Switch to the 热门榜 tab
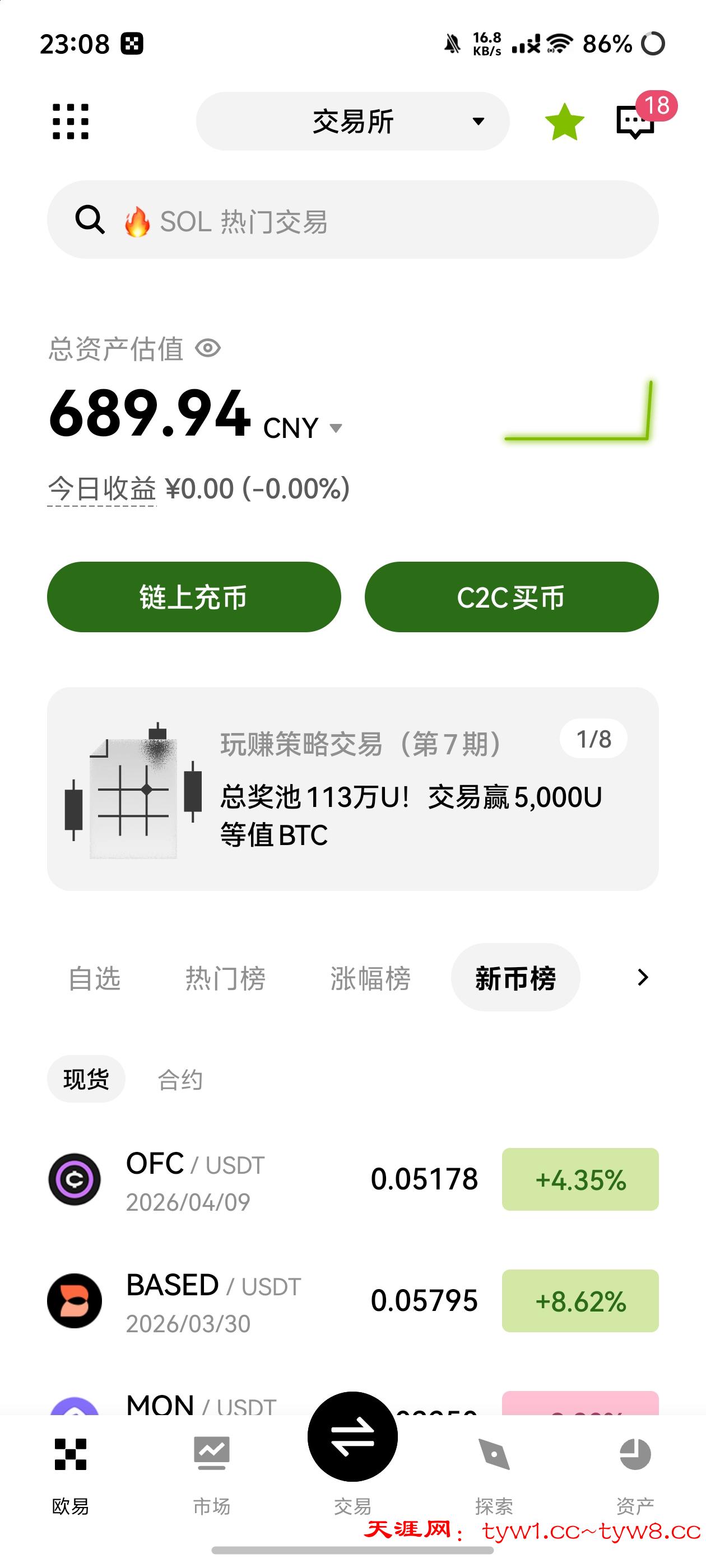This screenshot has width=706, height=1568. (x=225, y=978)
